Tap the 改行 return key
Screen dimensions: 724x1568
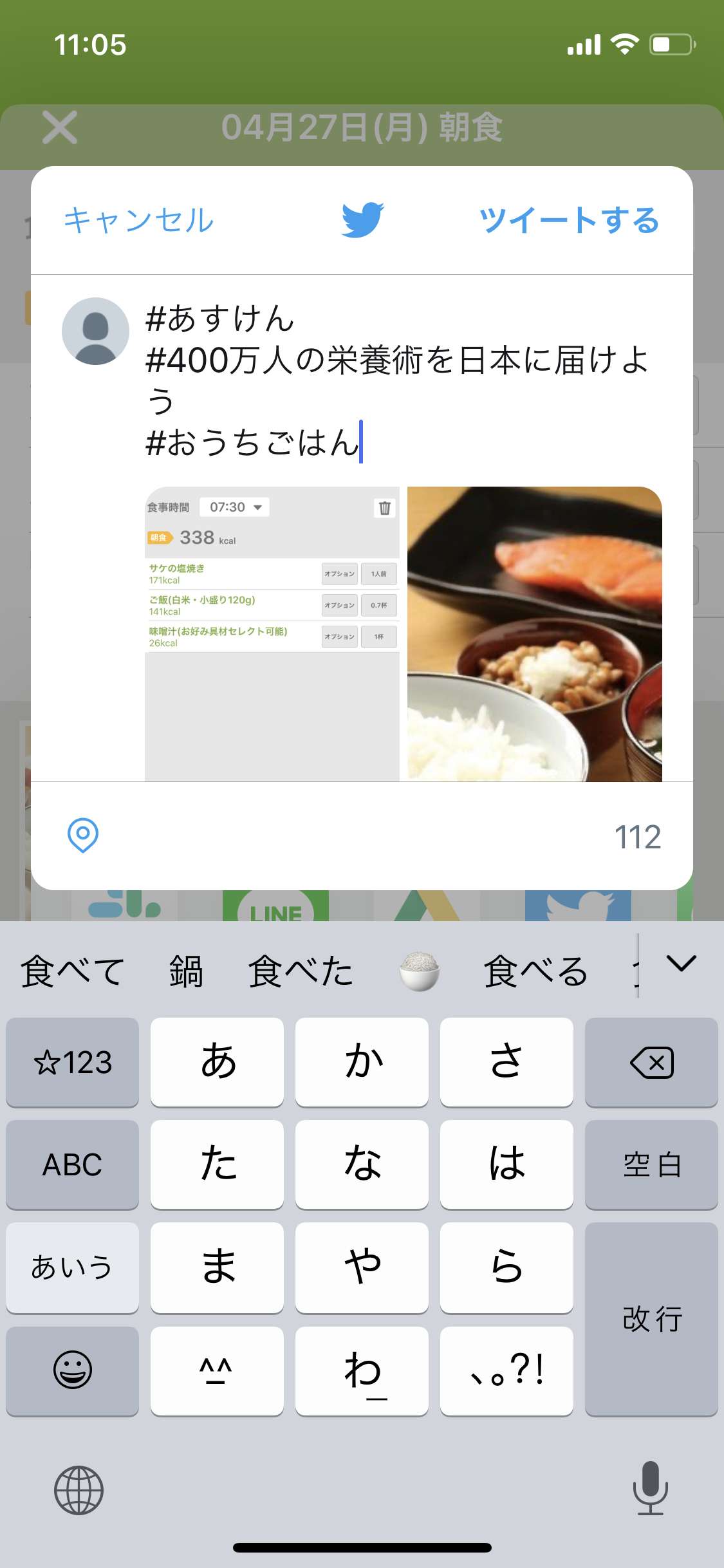coord(651,1319)
